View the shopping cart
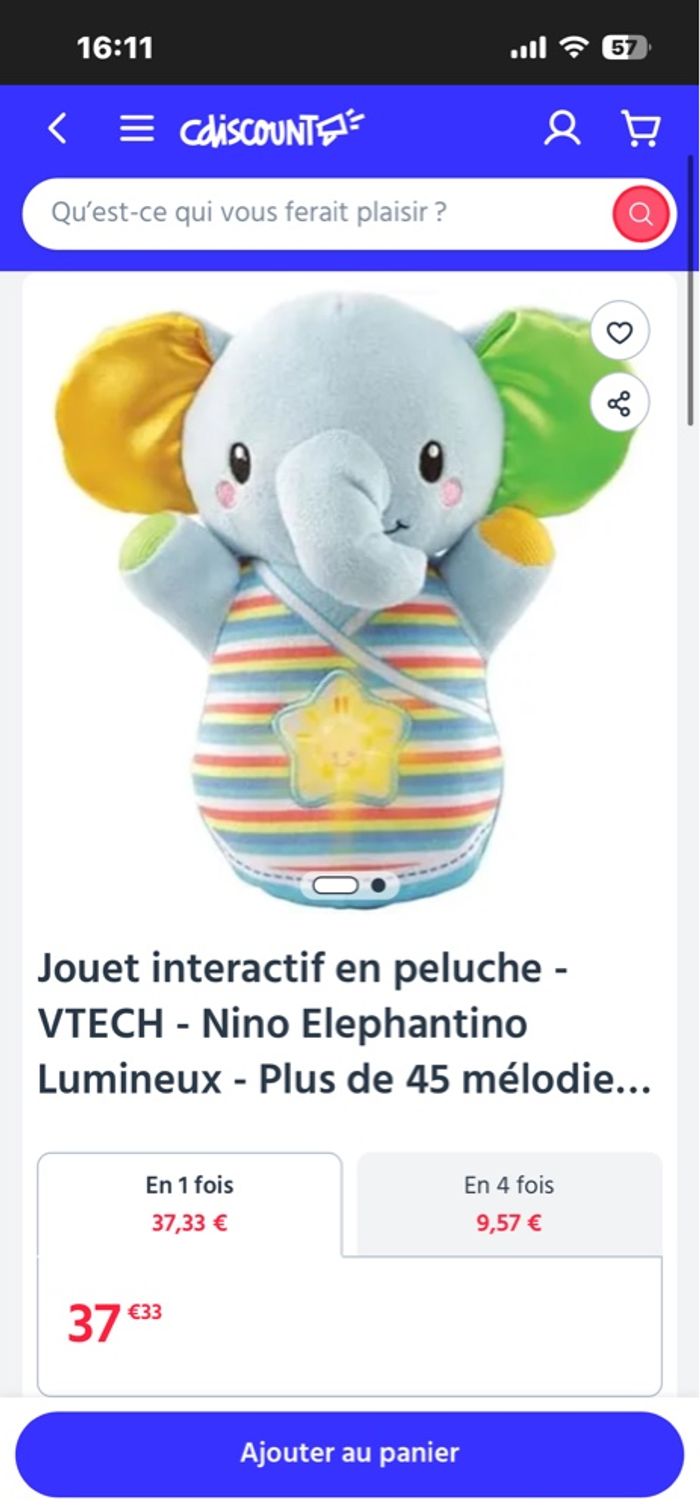 pos(640,129)
